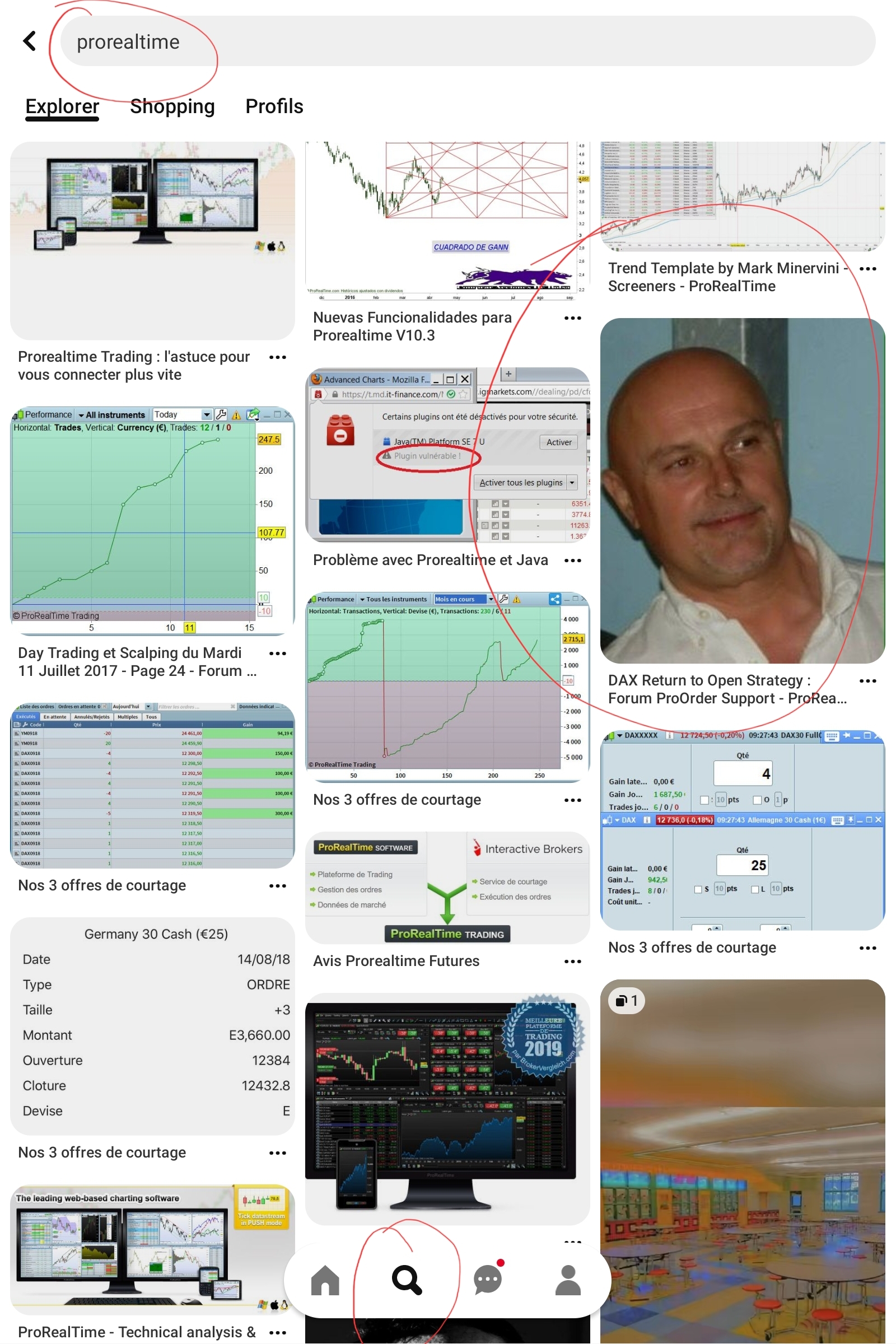Go back using the arrow icon
Viewport: 896px width, 1344px height.
point(30,41)
